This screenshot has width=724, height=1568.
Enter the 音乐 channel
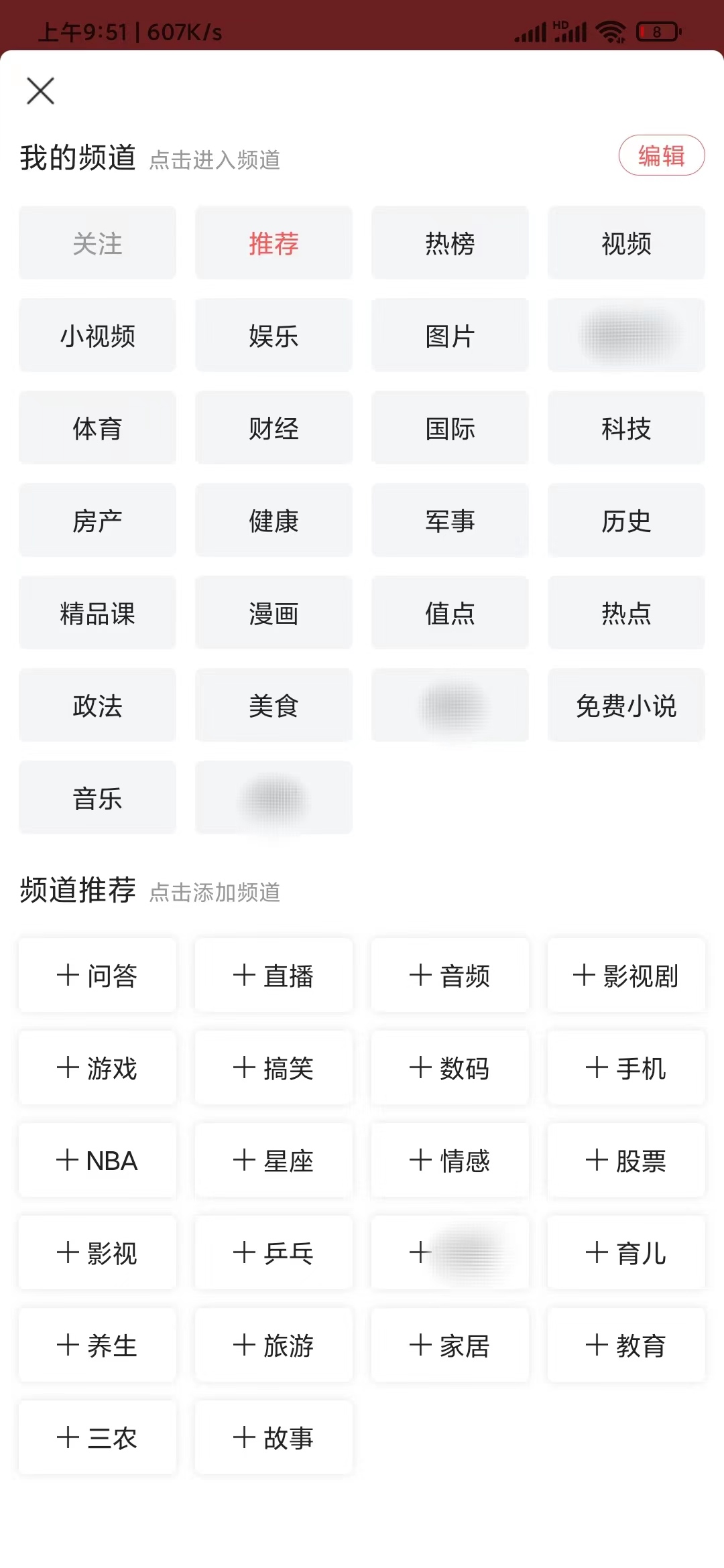coord(97,798)
